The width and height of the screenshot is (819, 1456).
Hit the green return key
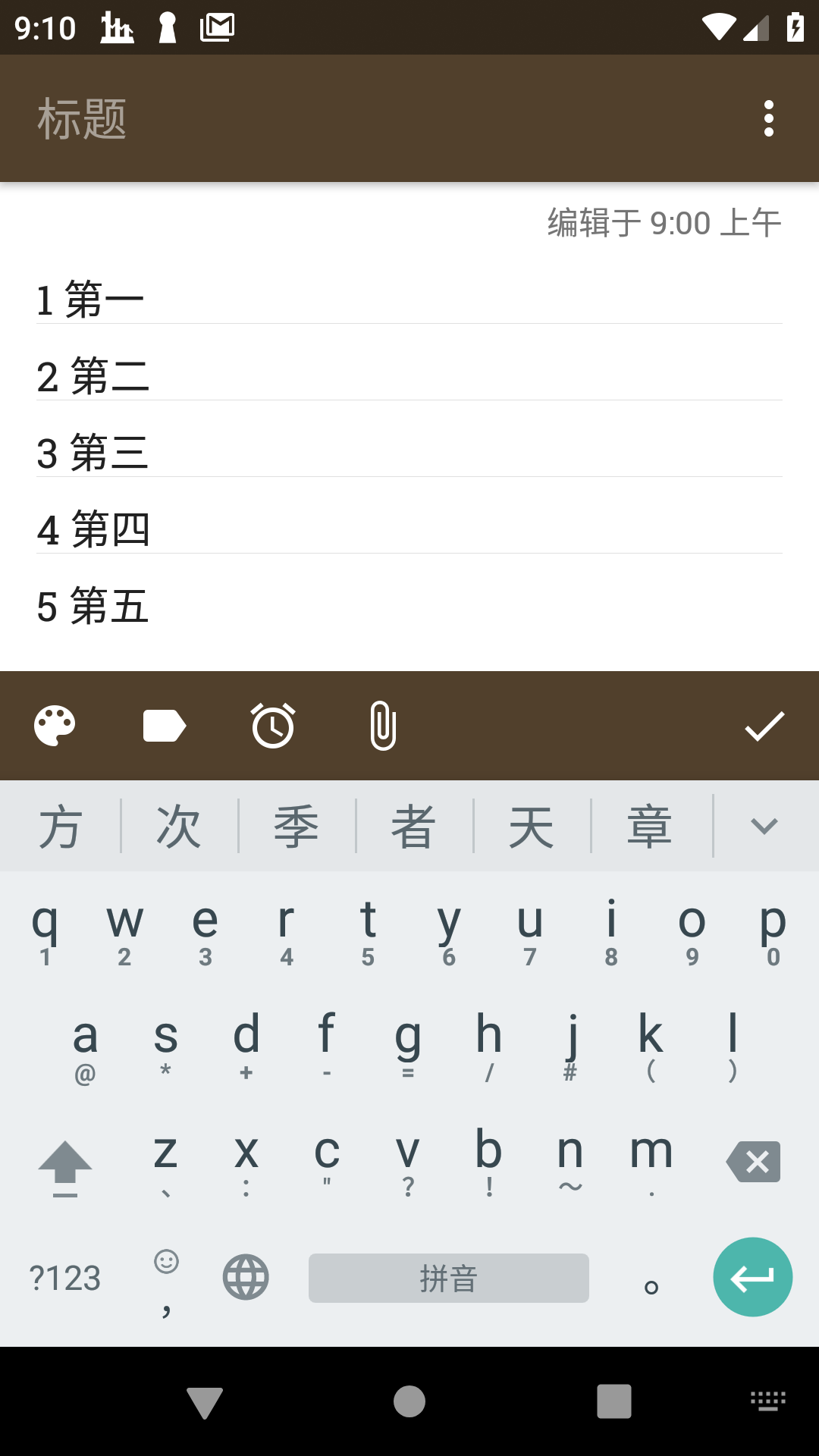[x=752, y=1278]
